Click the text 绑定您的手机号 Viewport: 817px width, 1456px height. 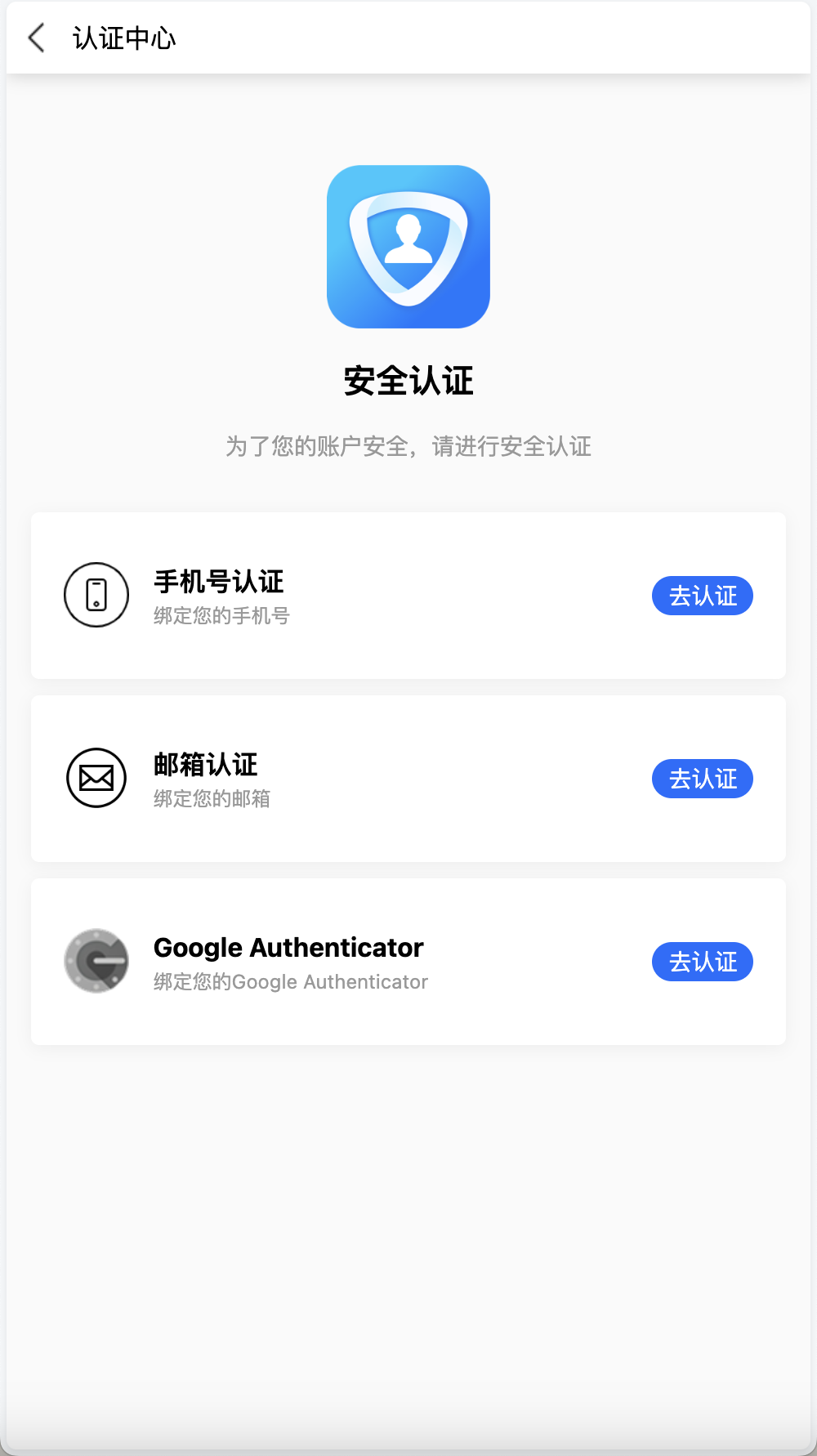[223, 615]
